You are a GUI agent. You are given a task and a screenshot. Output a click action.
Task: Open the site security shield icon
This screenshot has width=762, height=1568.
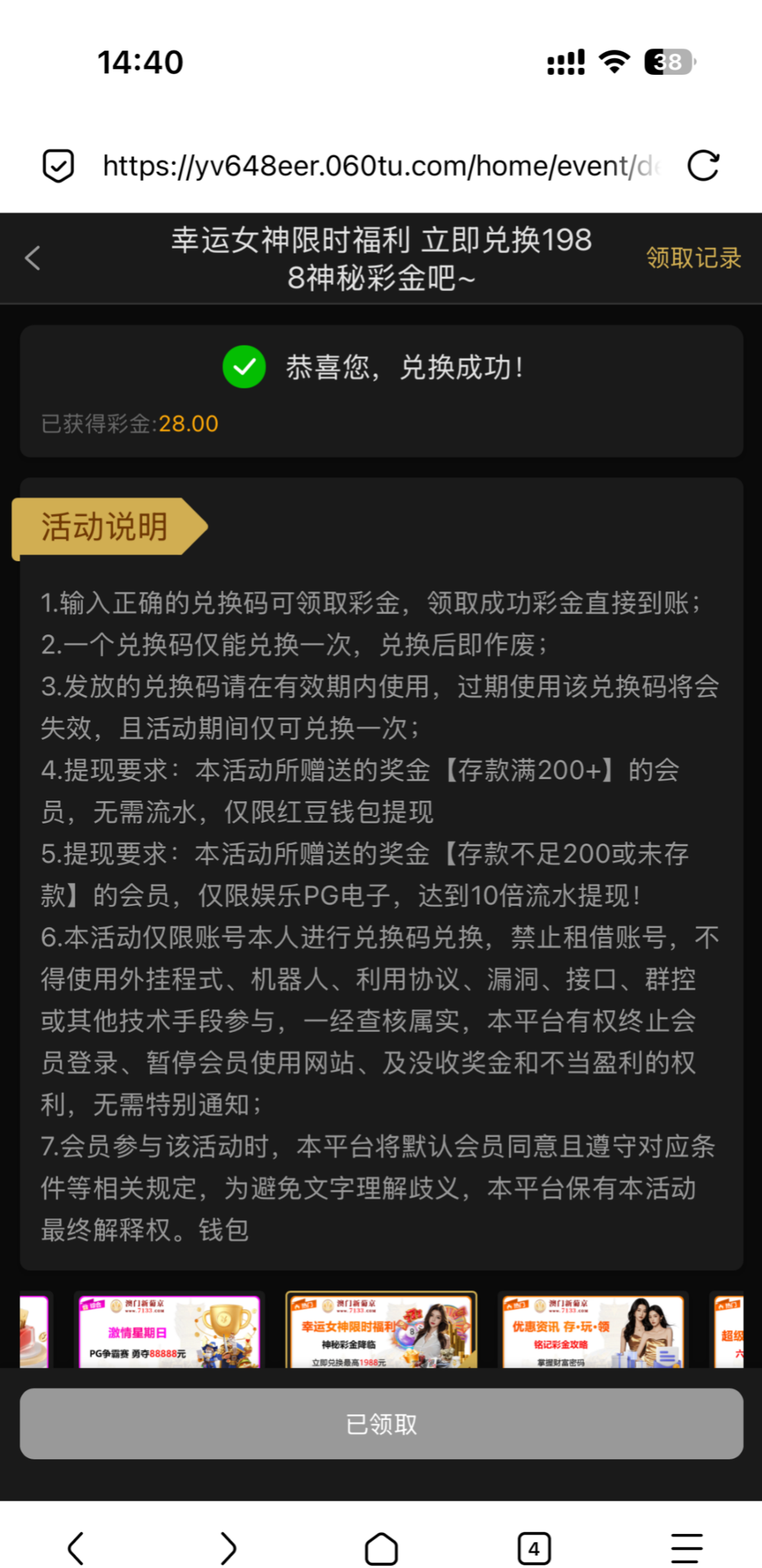(58, 166)
